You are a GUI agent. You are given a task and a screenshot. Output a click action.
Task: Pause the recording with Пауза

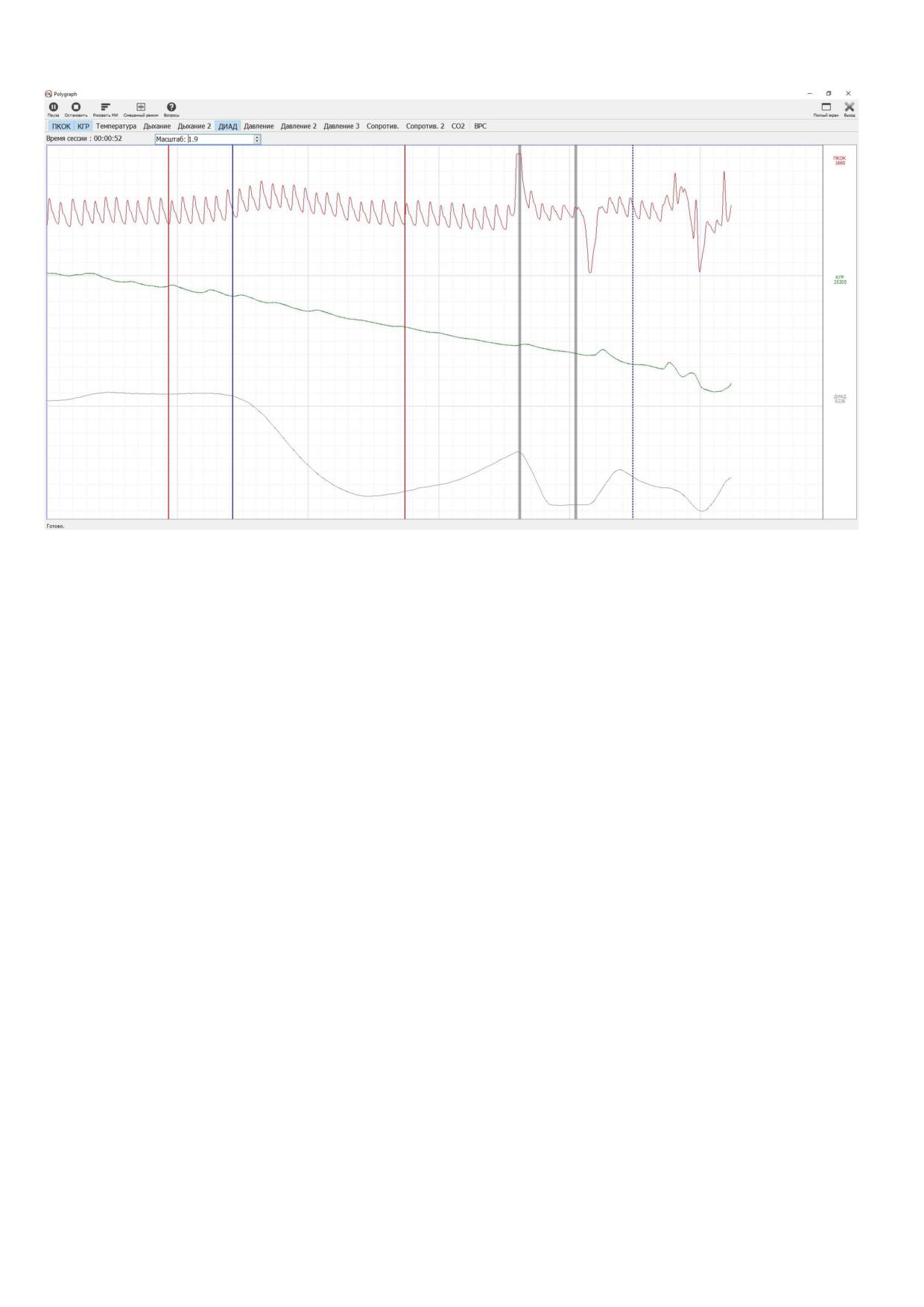click(53, 110)
